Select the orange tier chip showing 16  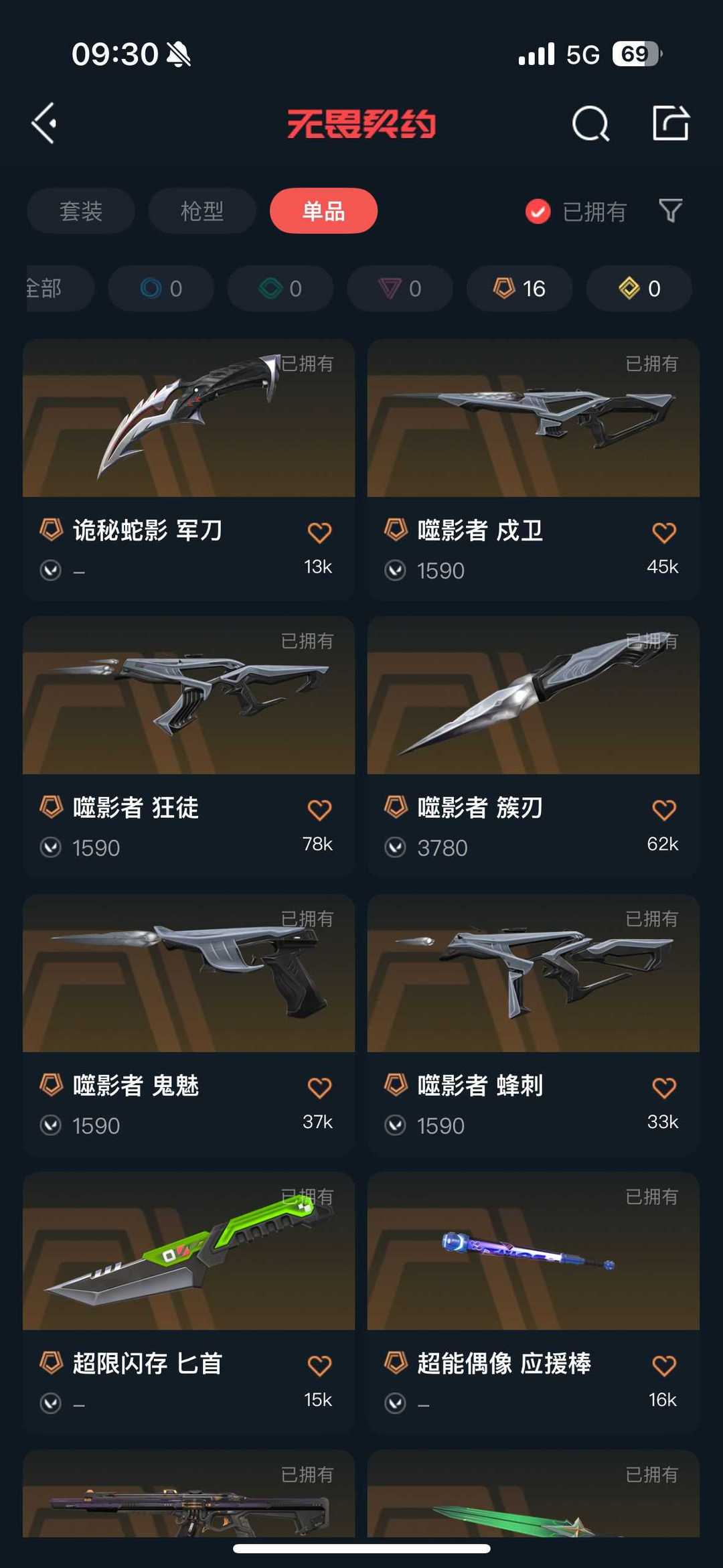point(519,288)
